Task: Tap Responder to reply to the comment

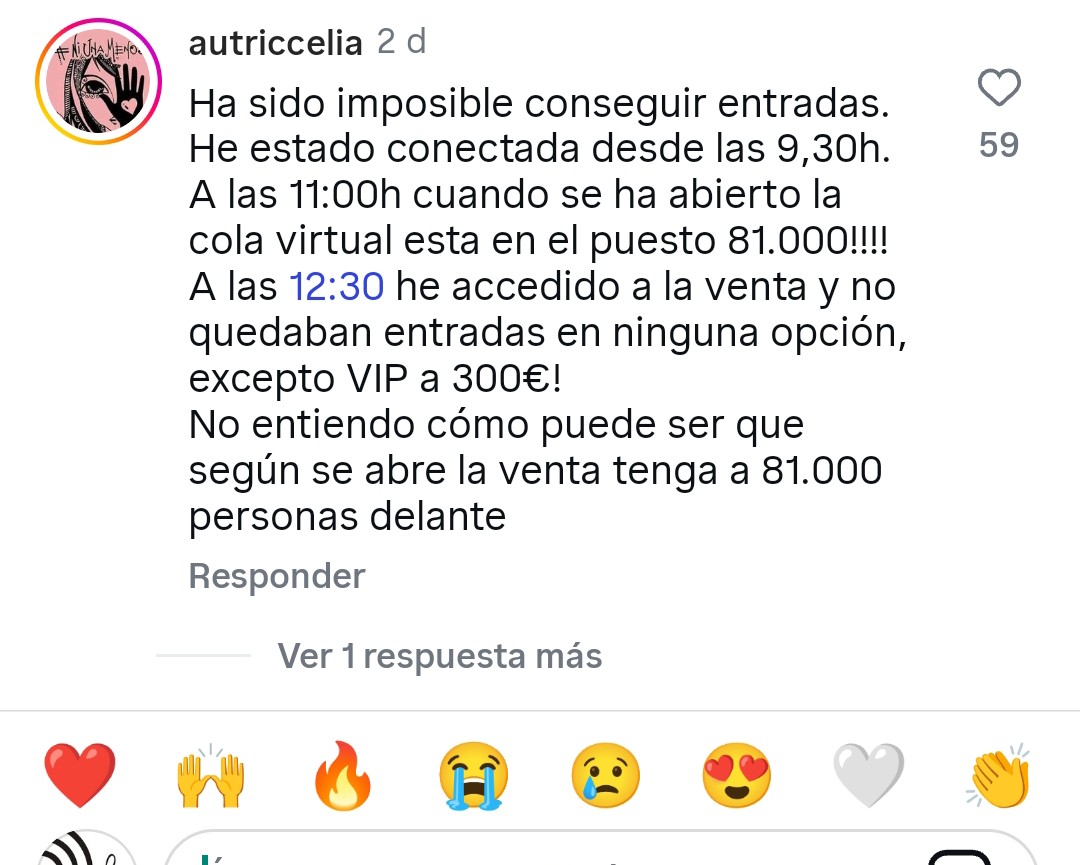Action: click(277, 576)
